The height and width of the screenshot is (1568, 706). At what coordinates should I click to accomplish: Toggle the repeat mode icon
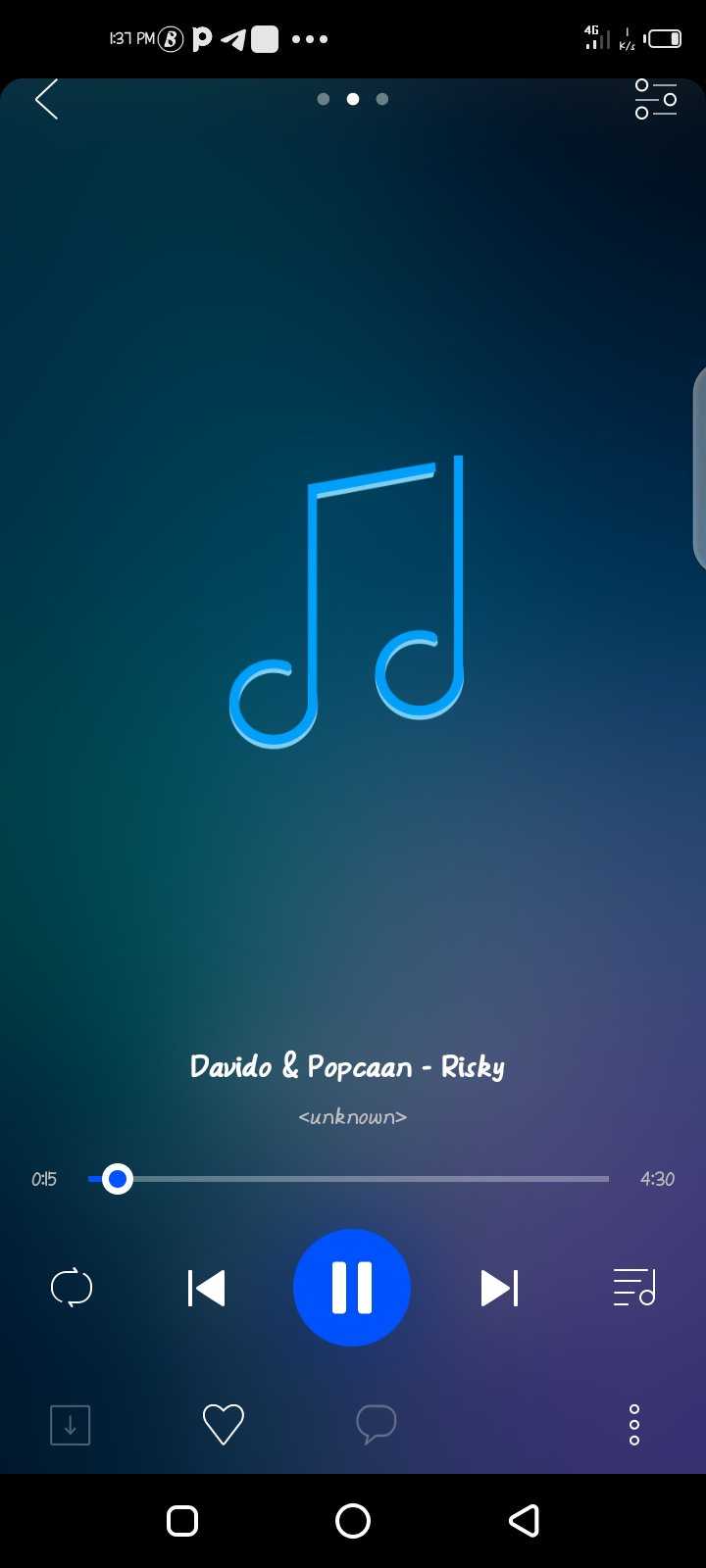point(72,1288)
